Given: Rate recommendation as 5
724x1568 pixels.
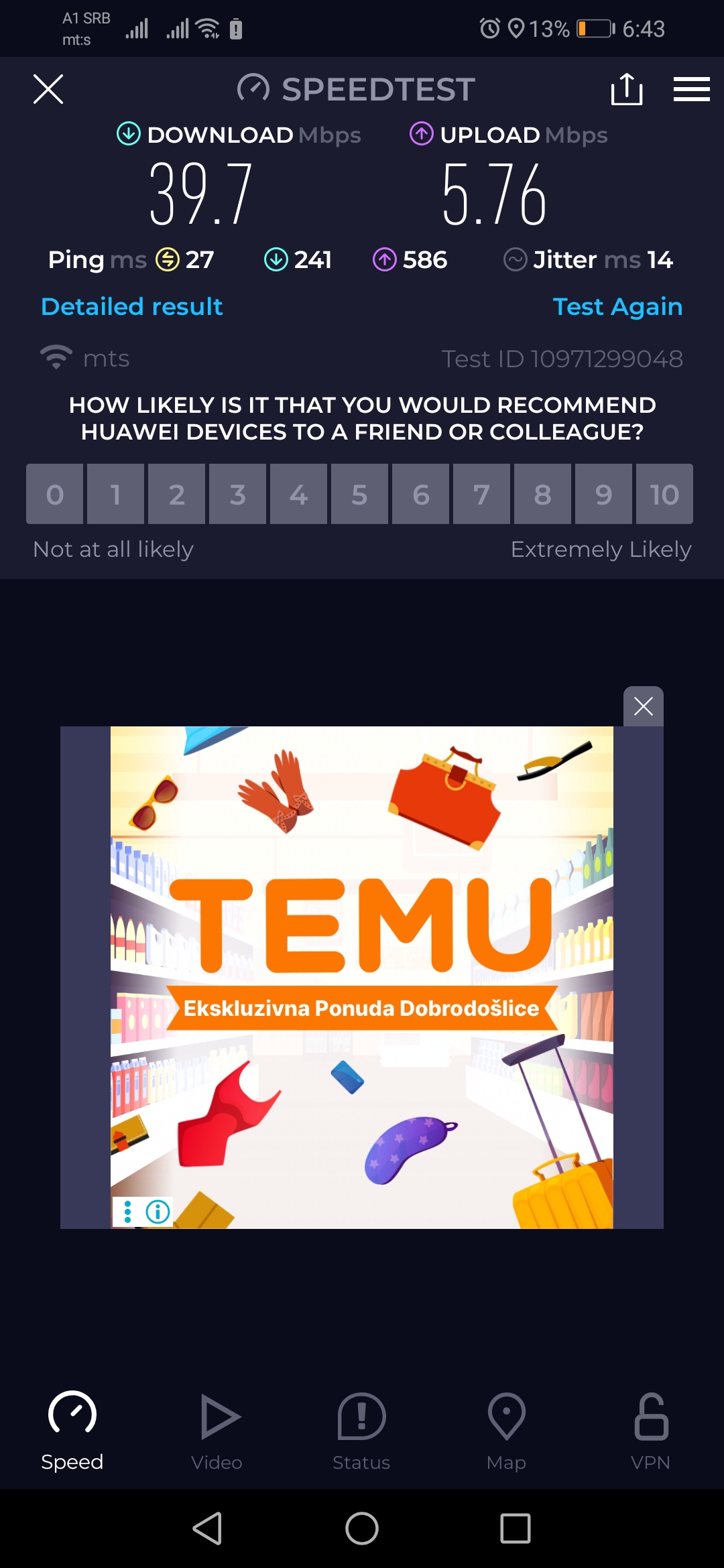Looking at the screenshot, I should [x=359, y=495].
